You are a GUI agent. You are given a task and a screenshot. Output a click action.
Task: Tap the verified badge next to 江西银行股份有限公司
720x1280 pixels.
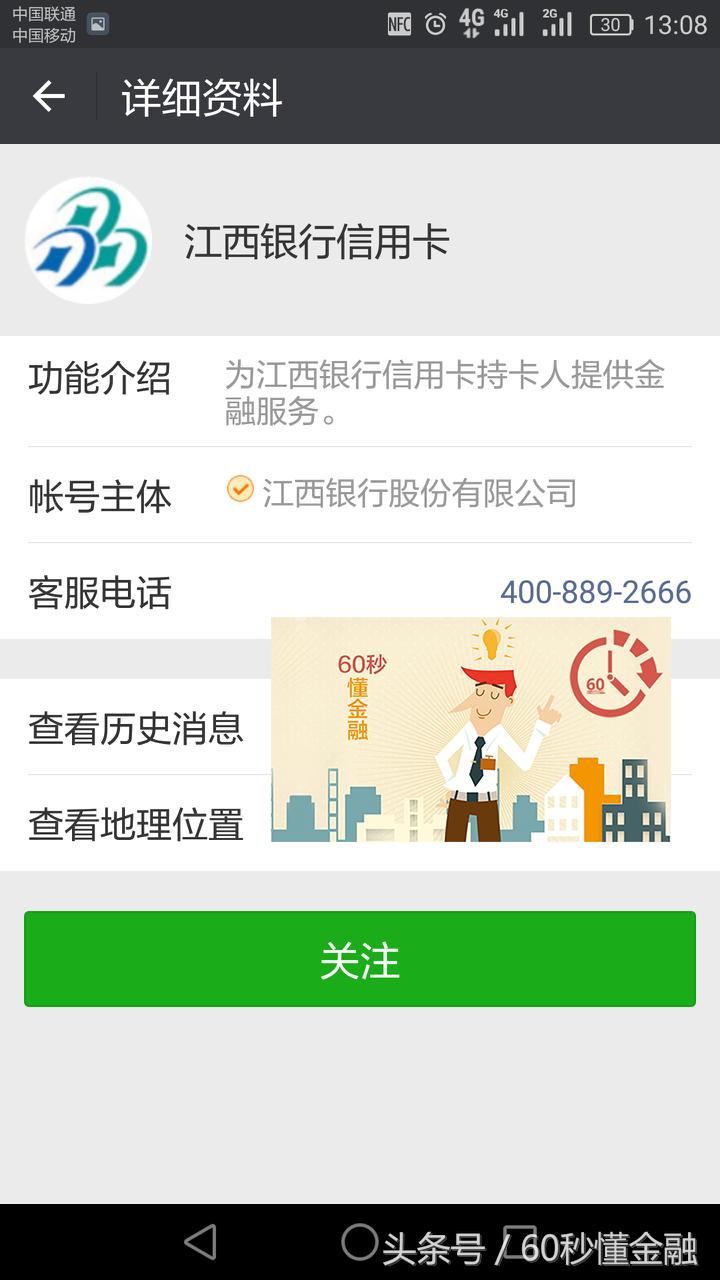tap(239, 490)
